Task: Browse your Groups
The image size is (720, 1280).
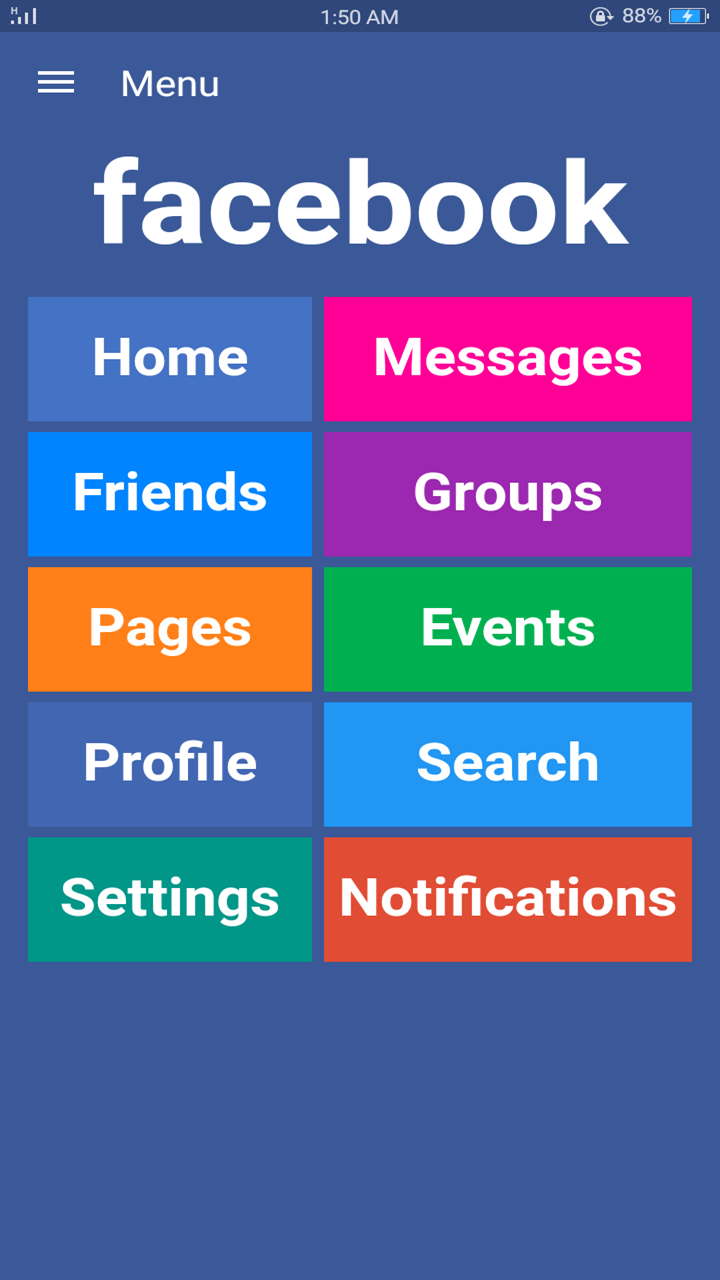Action: click(x=507, y=494)
